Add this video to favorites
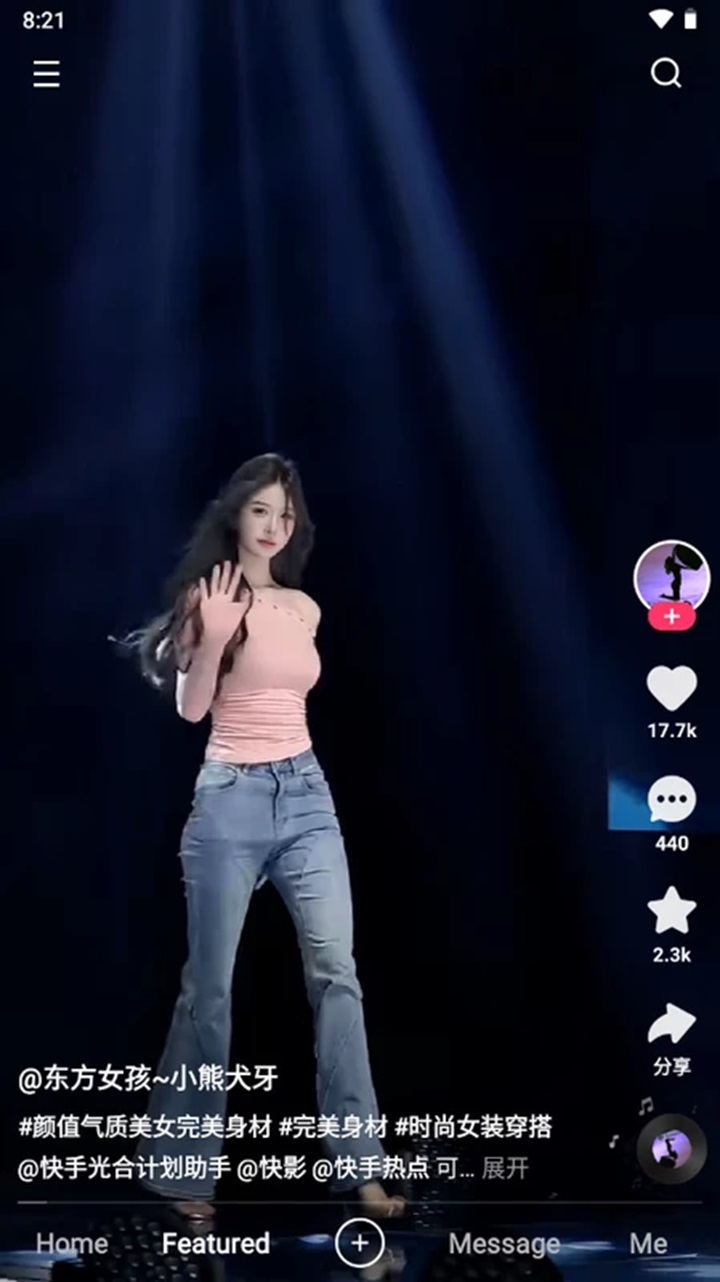The image size is (720, 1282). pos(671,911)
